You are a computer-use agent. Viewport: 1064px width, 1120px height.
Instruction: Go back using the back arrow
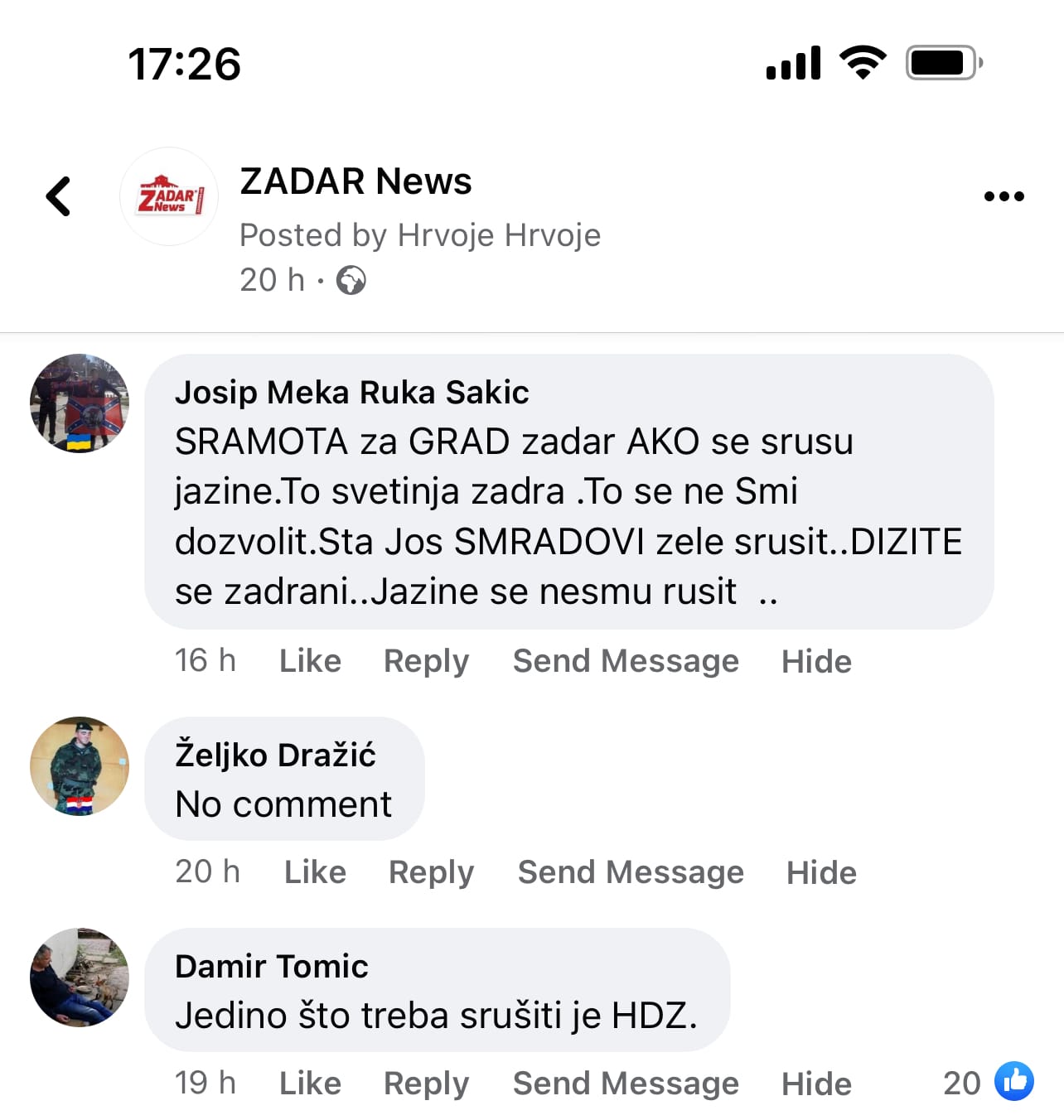[58, 196]
